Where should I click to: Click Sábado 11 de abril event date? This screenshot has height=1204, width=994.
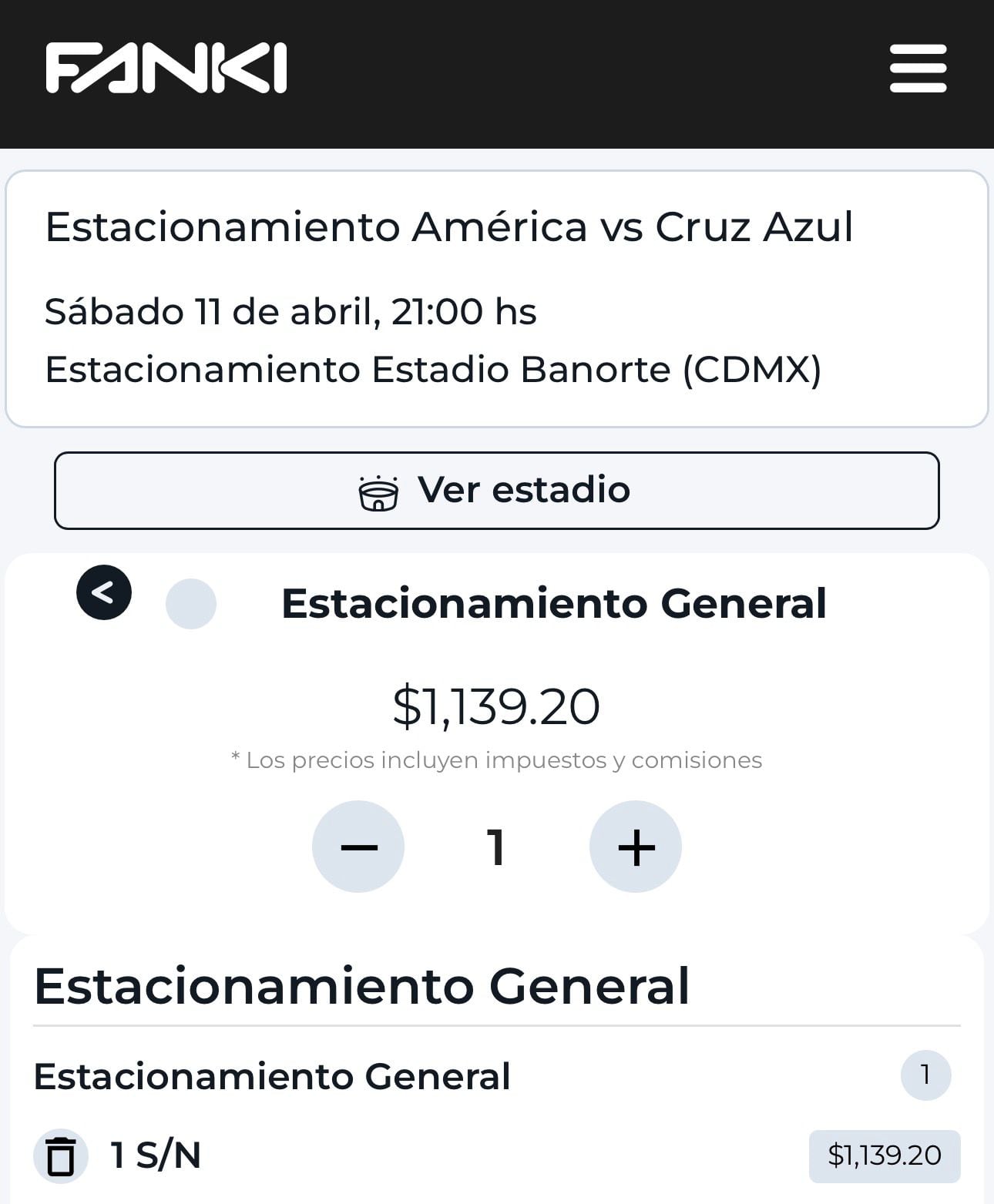[291, 311]
